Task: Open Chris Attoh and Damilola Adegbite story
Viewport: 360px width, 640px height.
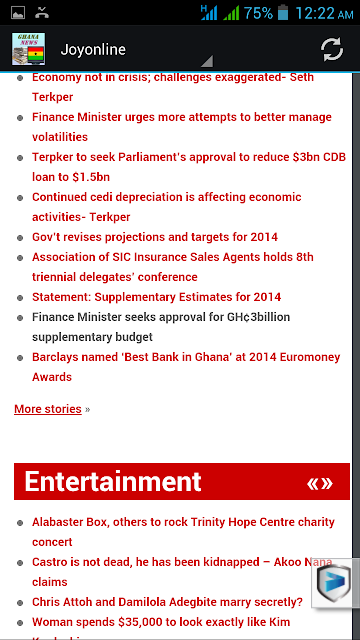Action: pos(167,602)
